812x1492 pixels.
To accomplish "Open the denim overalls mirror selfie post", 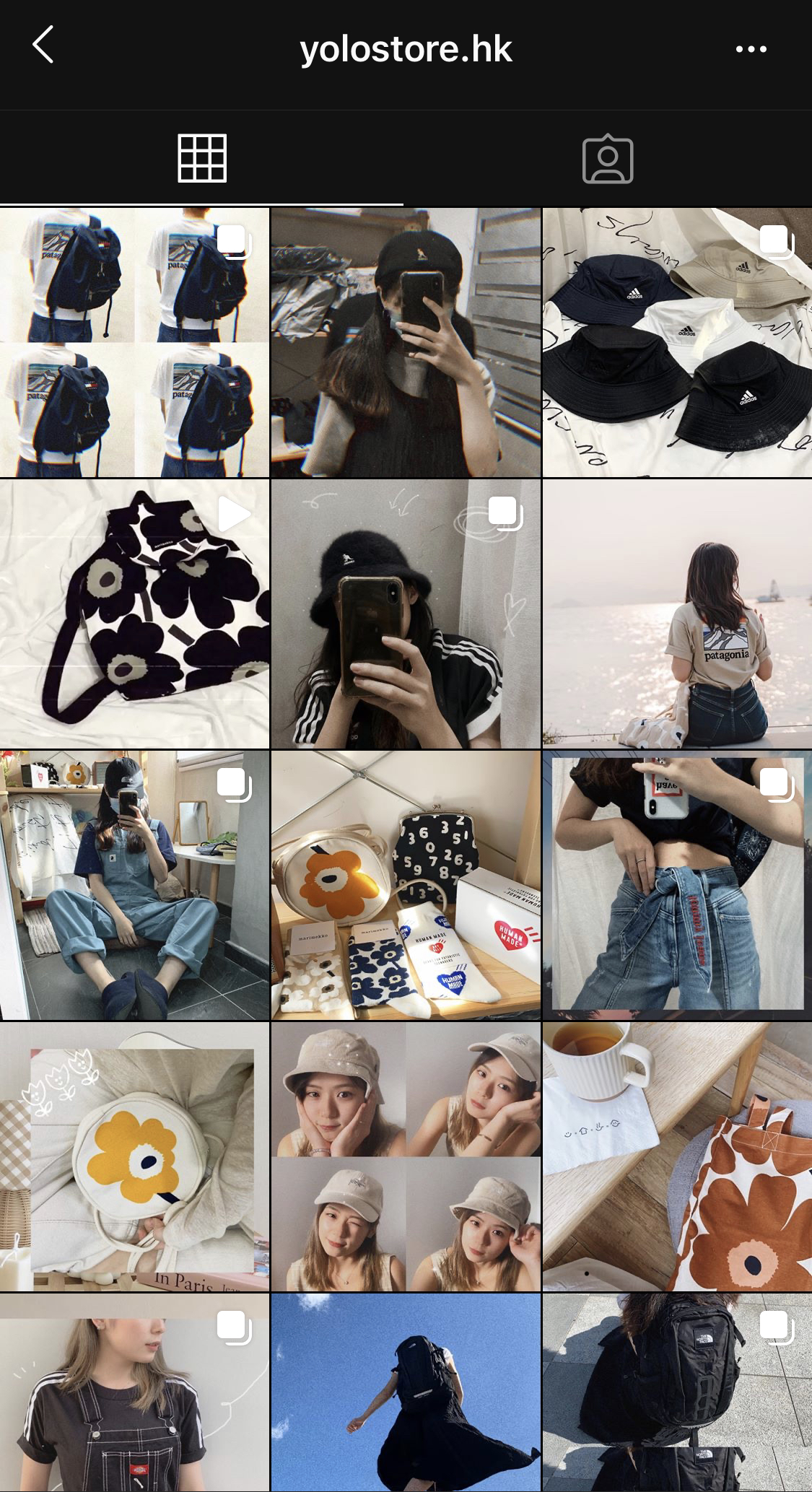I will (134, 886).
